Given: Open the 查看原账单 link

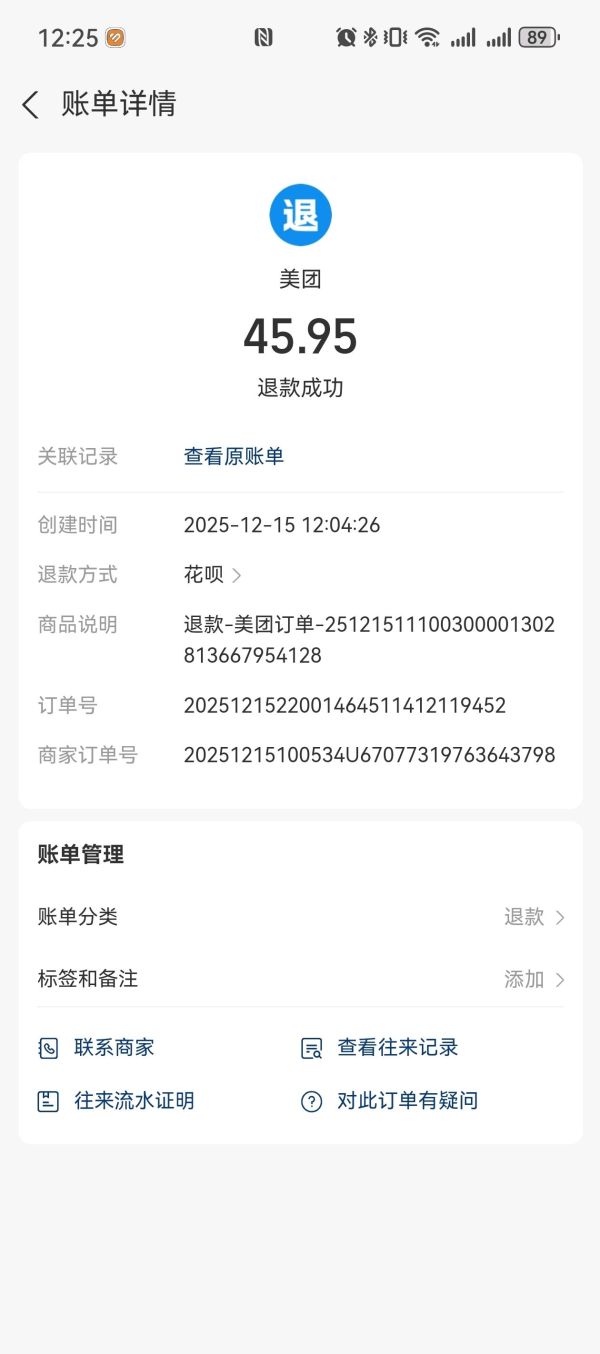Looking at the screenshot, I should (233, 457).
